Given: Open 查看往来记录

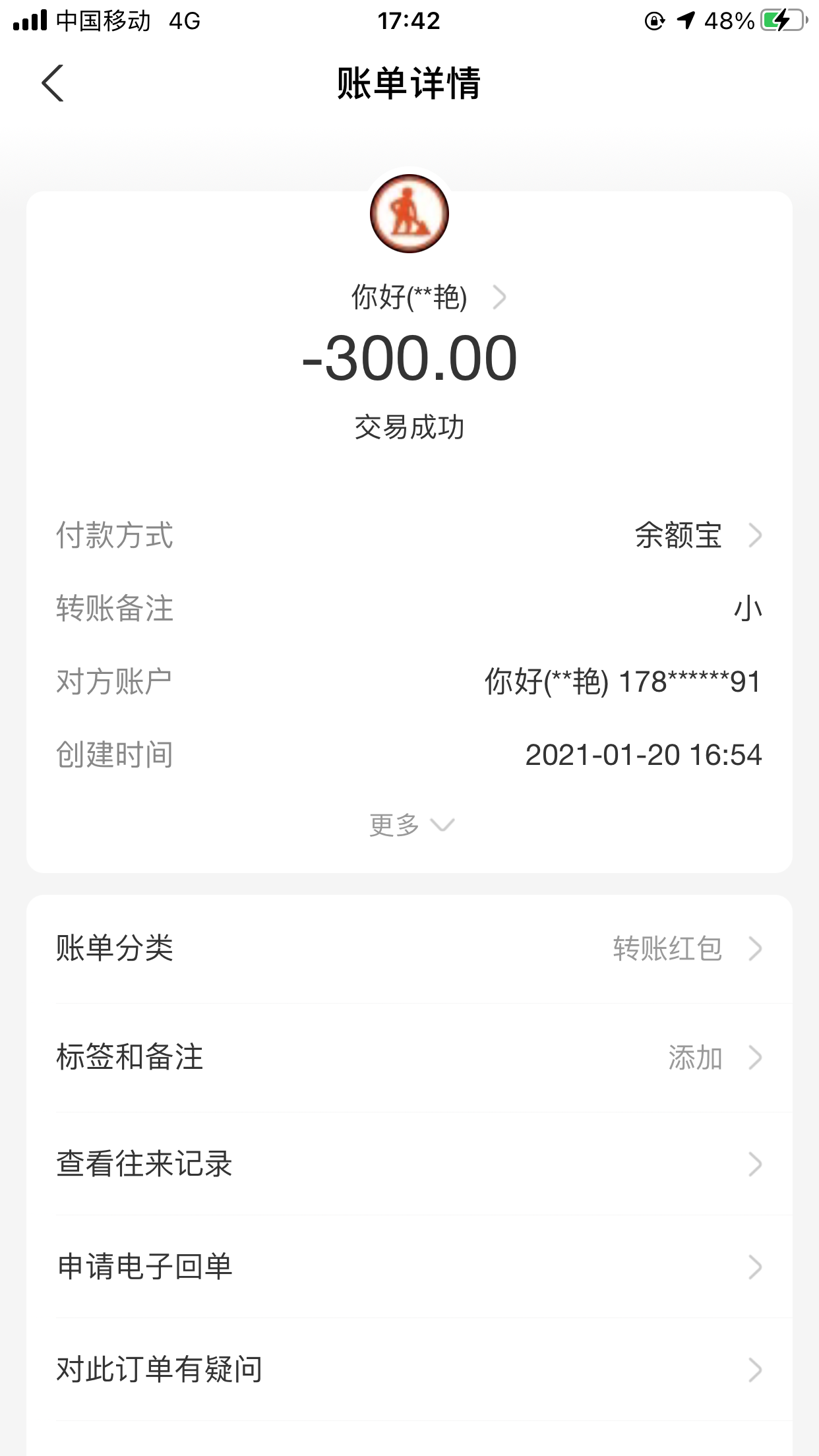Looking at the screenshot, I should click(x=409, y=1164).
